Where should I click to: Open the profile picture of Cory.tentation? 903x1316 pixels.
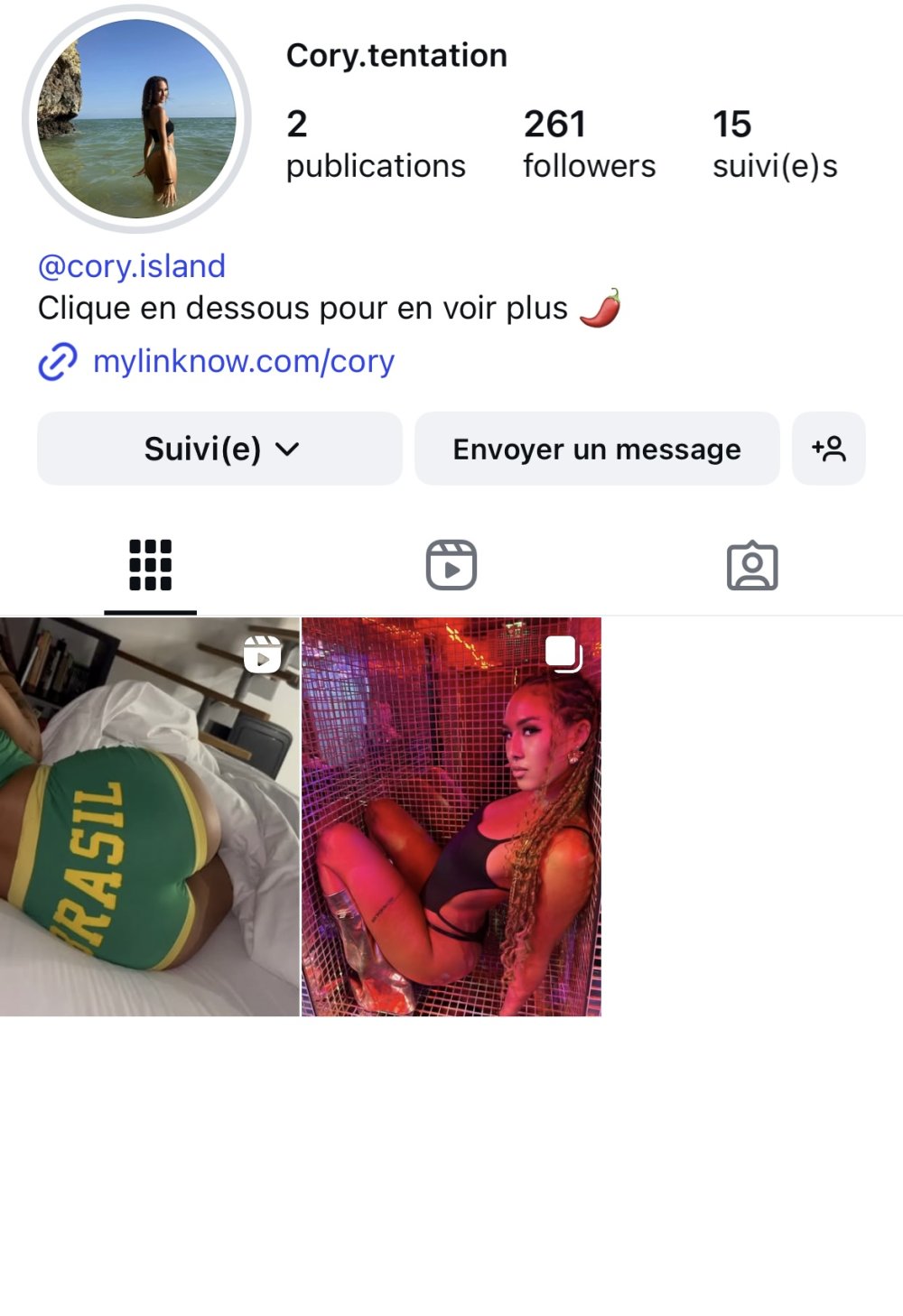click(x=136, y=118)
